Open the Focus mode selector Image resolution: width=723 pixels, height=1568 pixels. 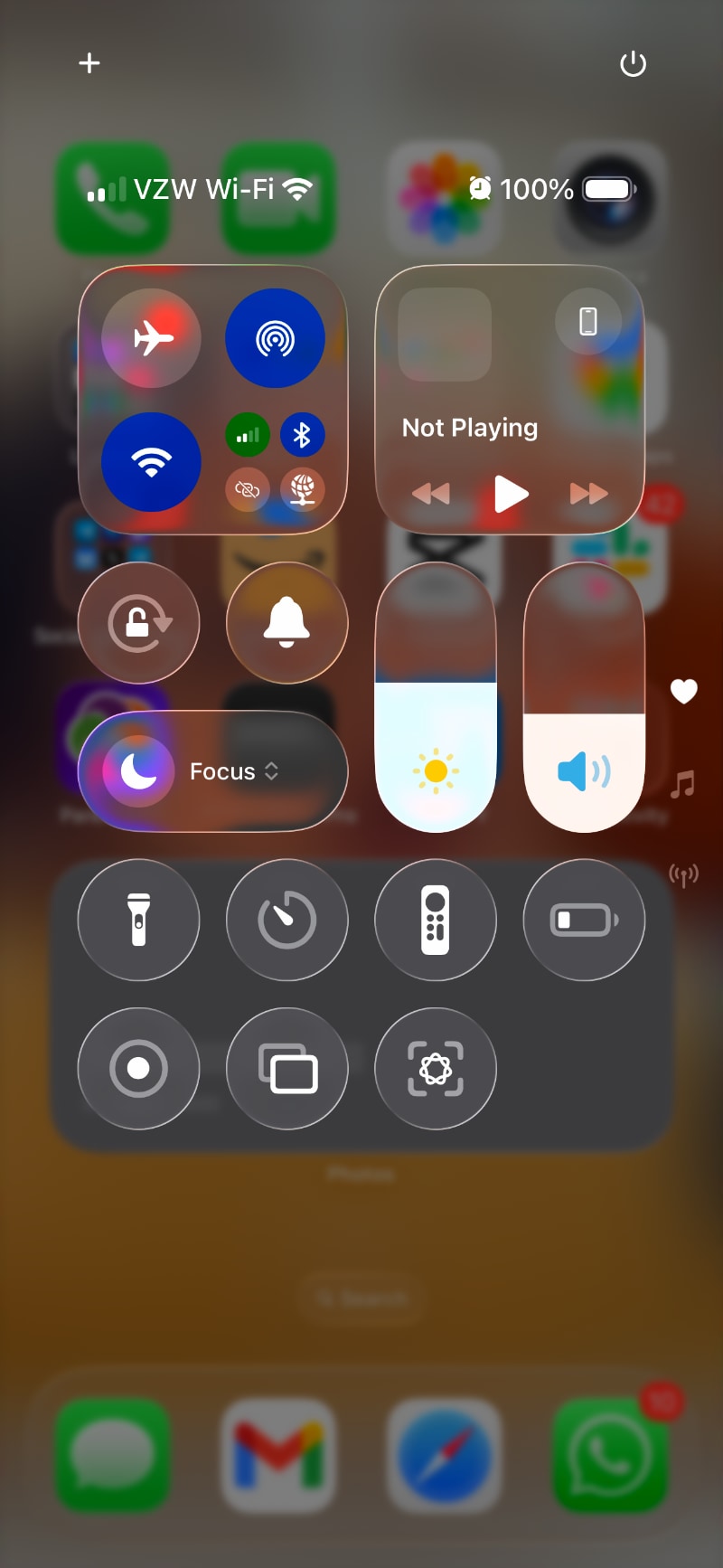211,770
